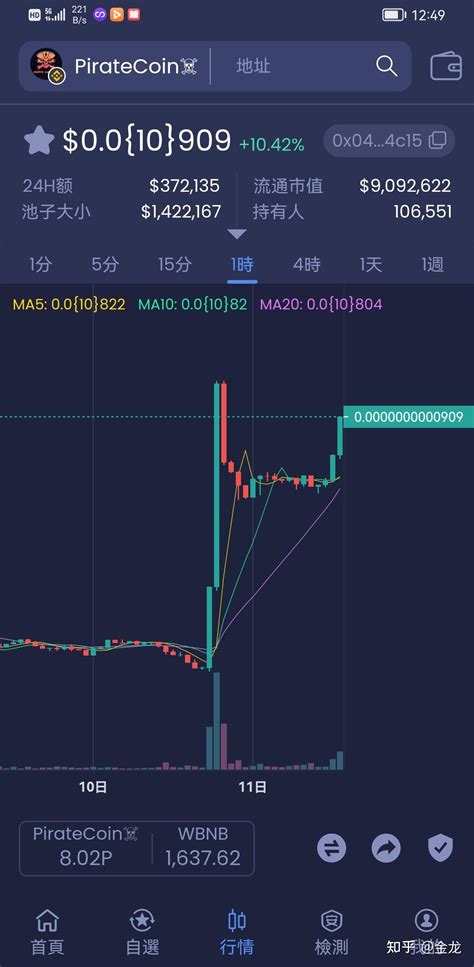Switch chart to 5分 interval
The width and height of the screenshot is (474, 967).
[105, 265]
